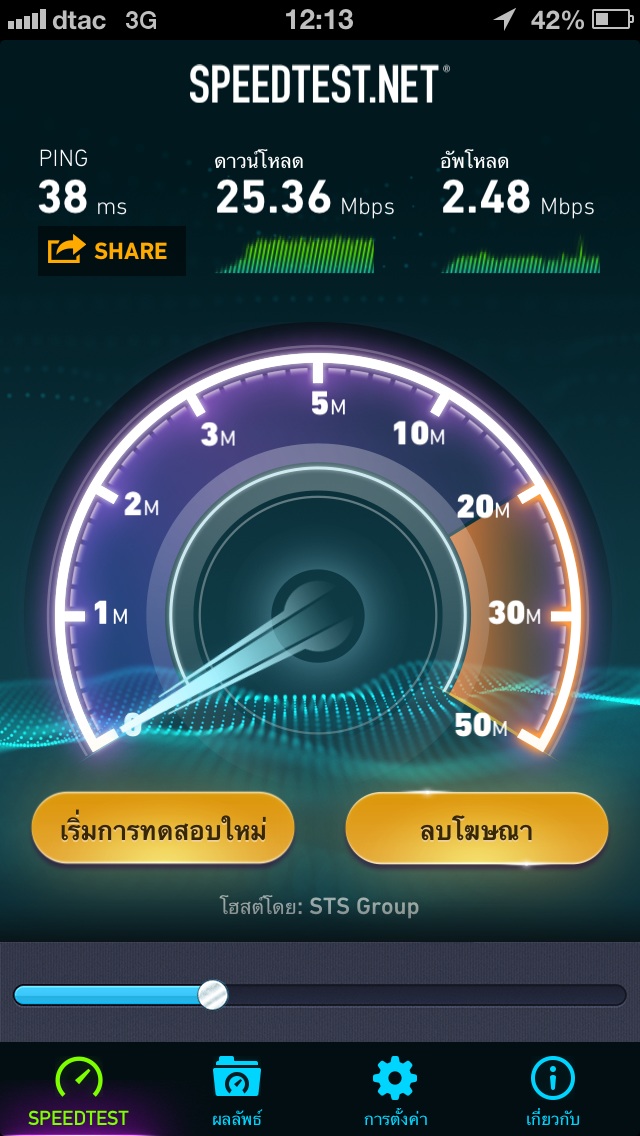Open the ผลลัพธ์ results tab

point(236,1091)
